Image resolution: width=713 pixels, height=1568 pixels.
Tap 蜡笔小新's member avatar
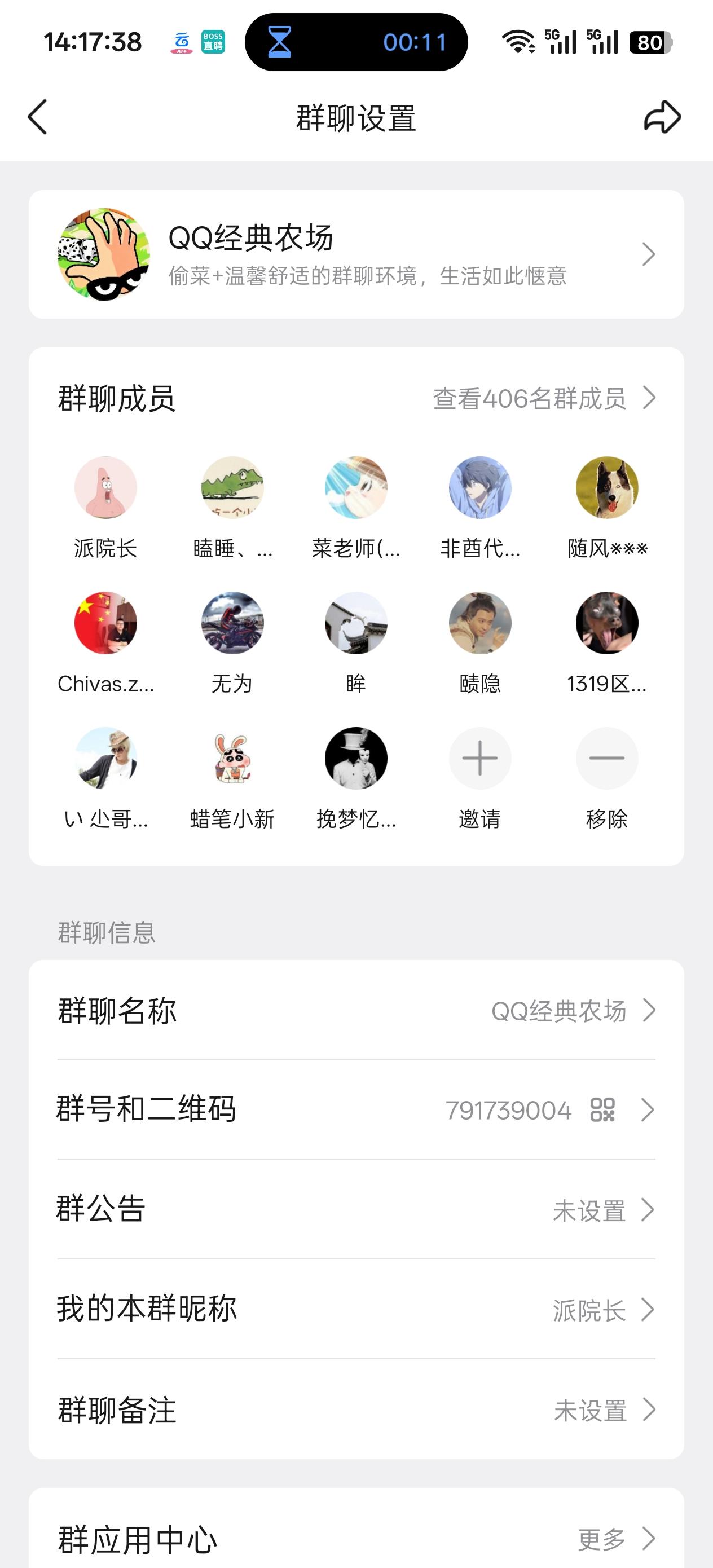(232, 759)
